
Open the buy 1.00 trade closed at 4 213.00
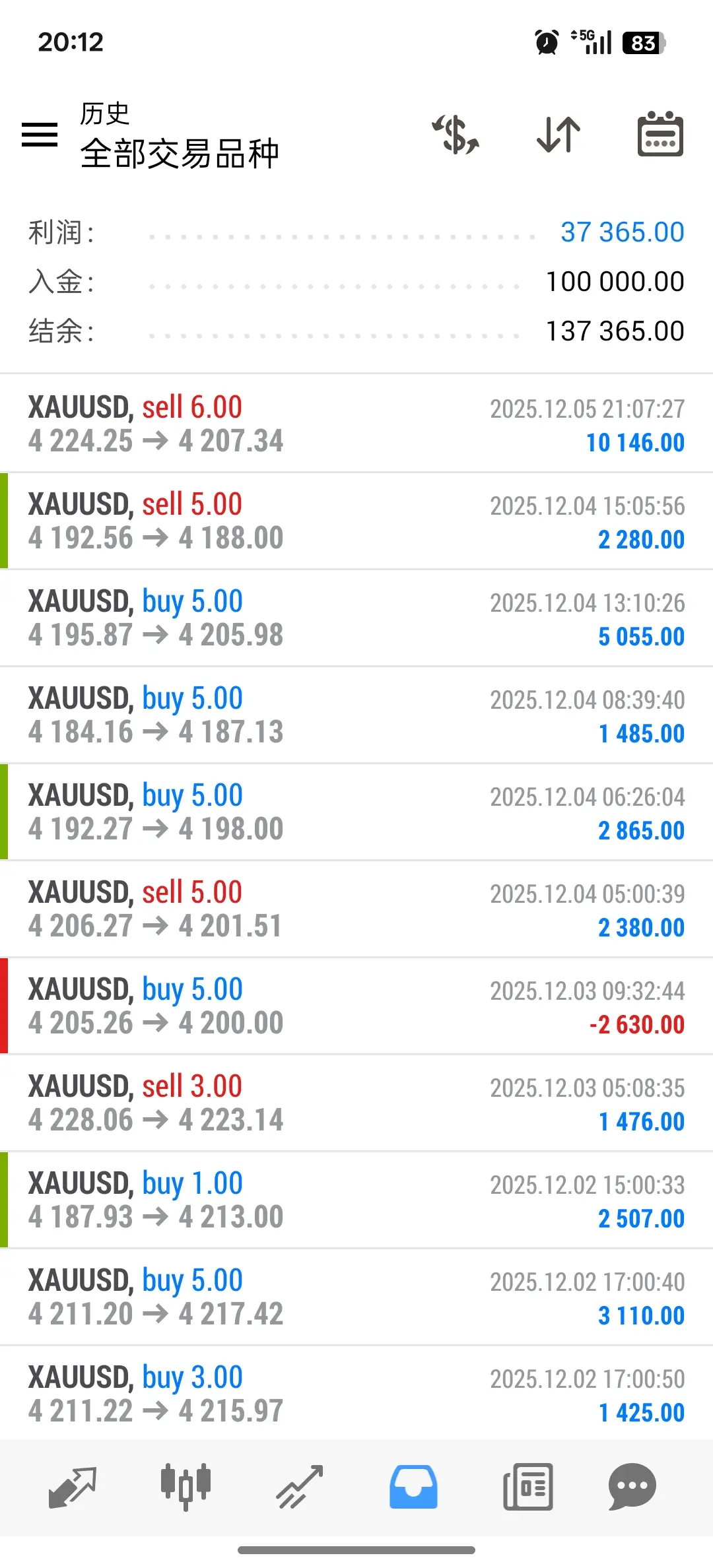coord(356,1200)
